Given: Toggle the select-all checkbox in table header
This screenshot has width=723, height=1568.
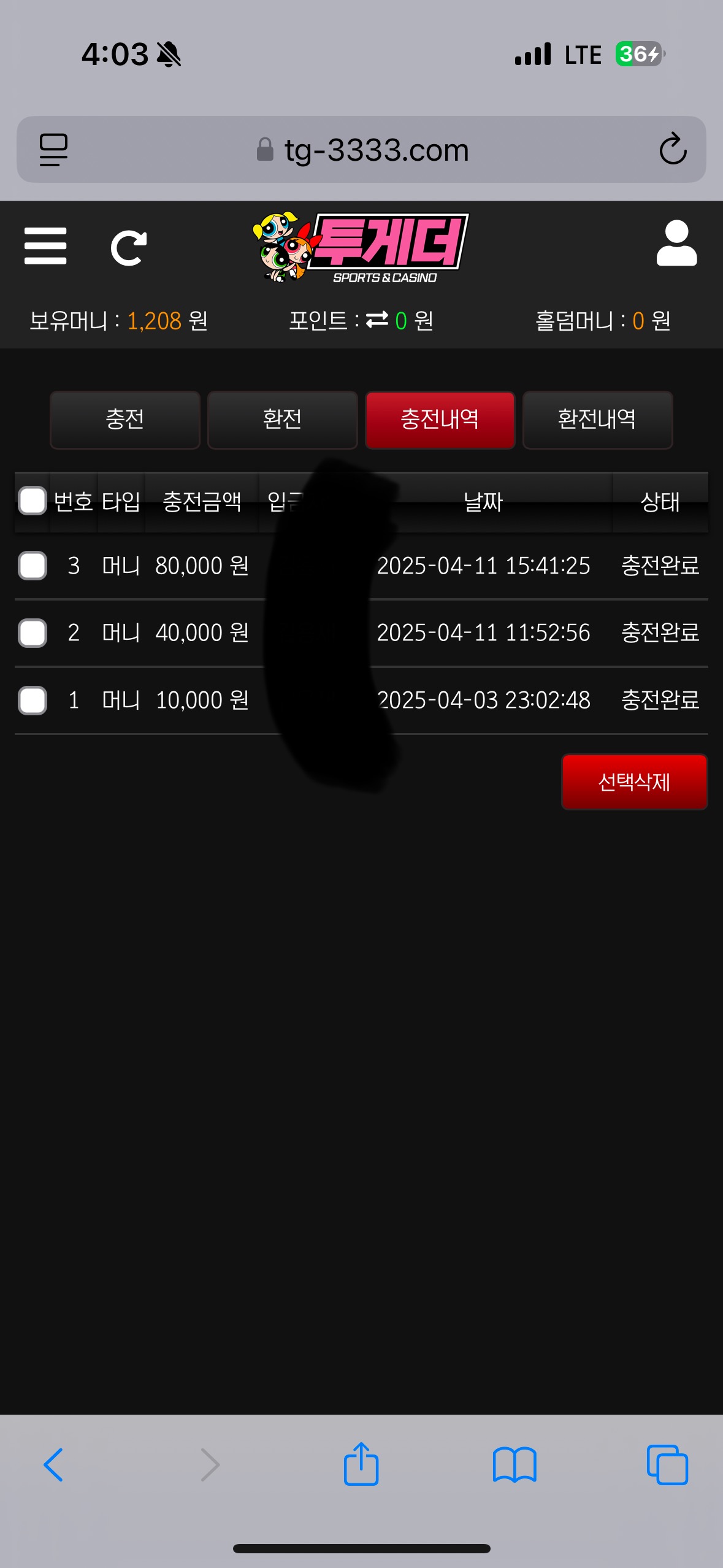Looking at the screenshot, I should click(x=33, y=501).
